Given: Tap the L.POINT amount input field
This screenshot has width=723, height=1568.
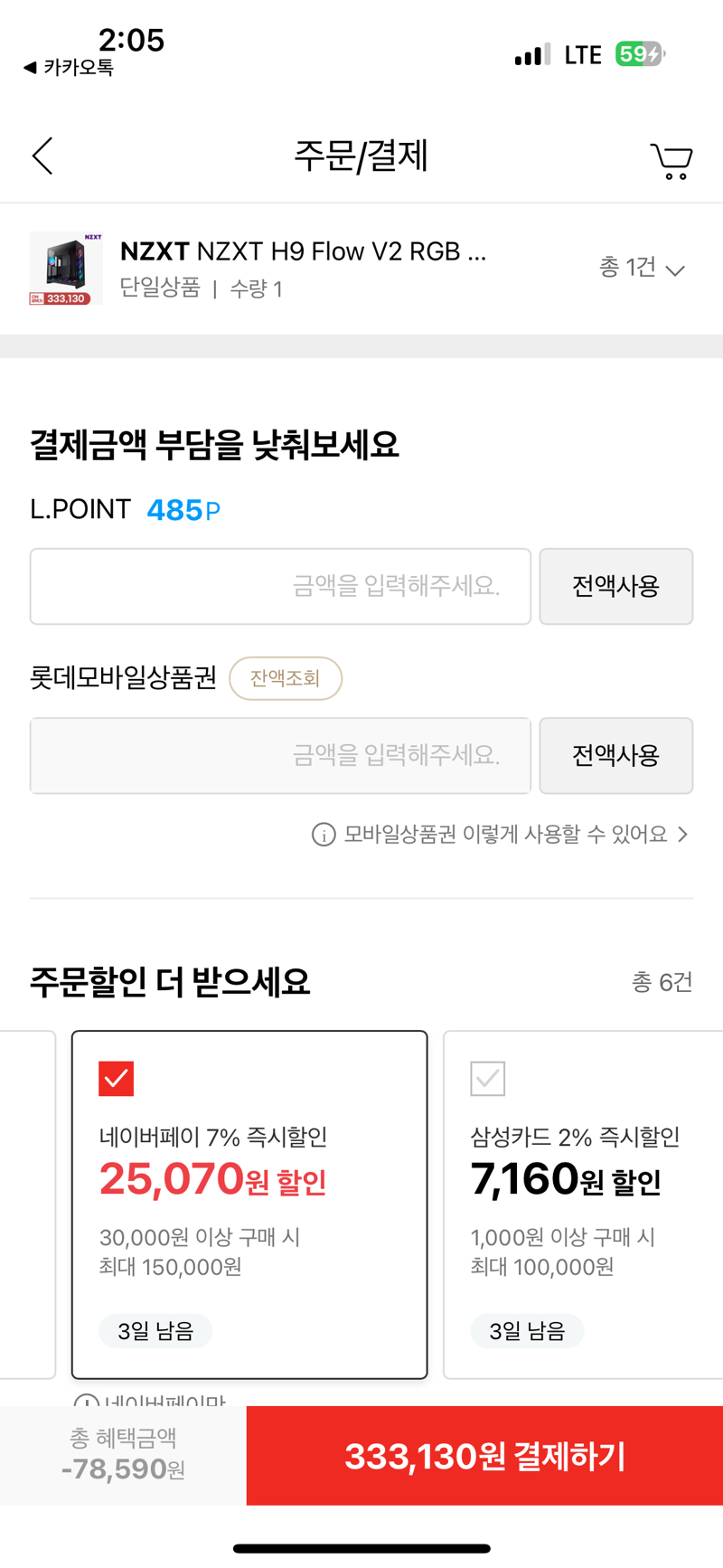Looking at the screenshot, I should 280,586.
